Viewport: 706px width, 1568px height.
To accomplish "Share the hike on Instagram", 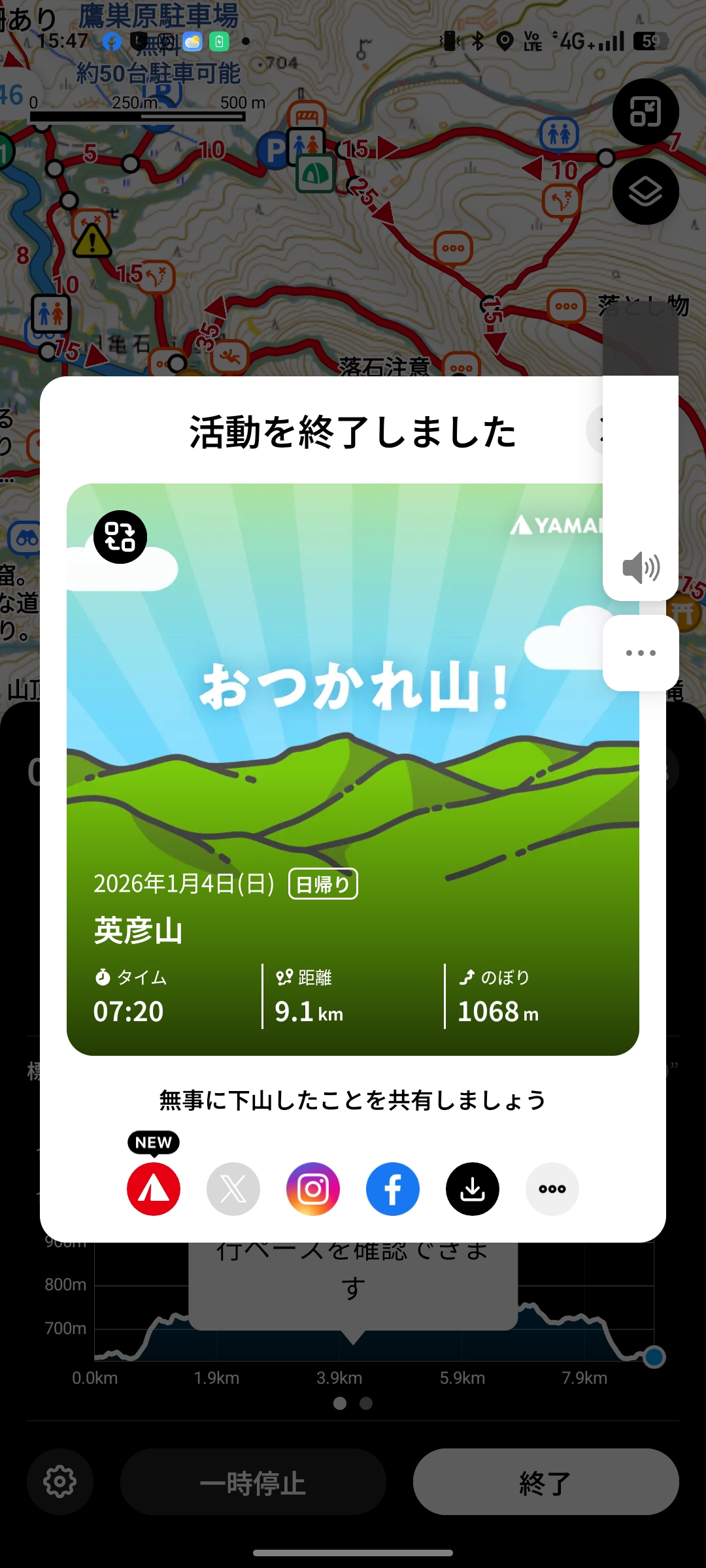I will [313, 1189].
